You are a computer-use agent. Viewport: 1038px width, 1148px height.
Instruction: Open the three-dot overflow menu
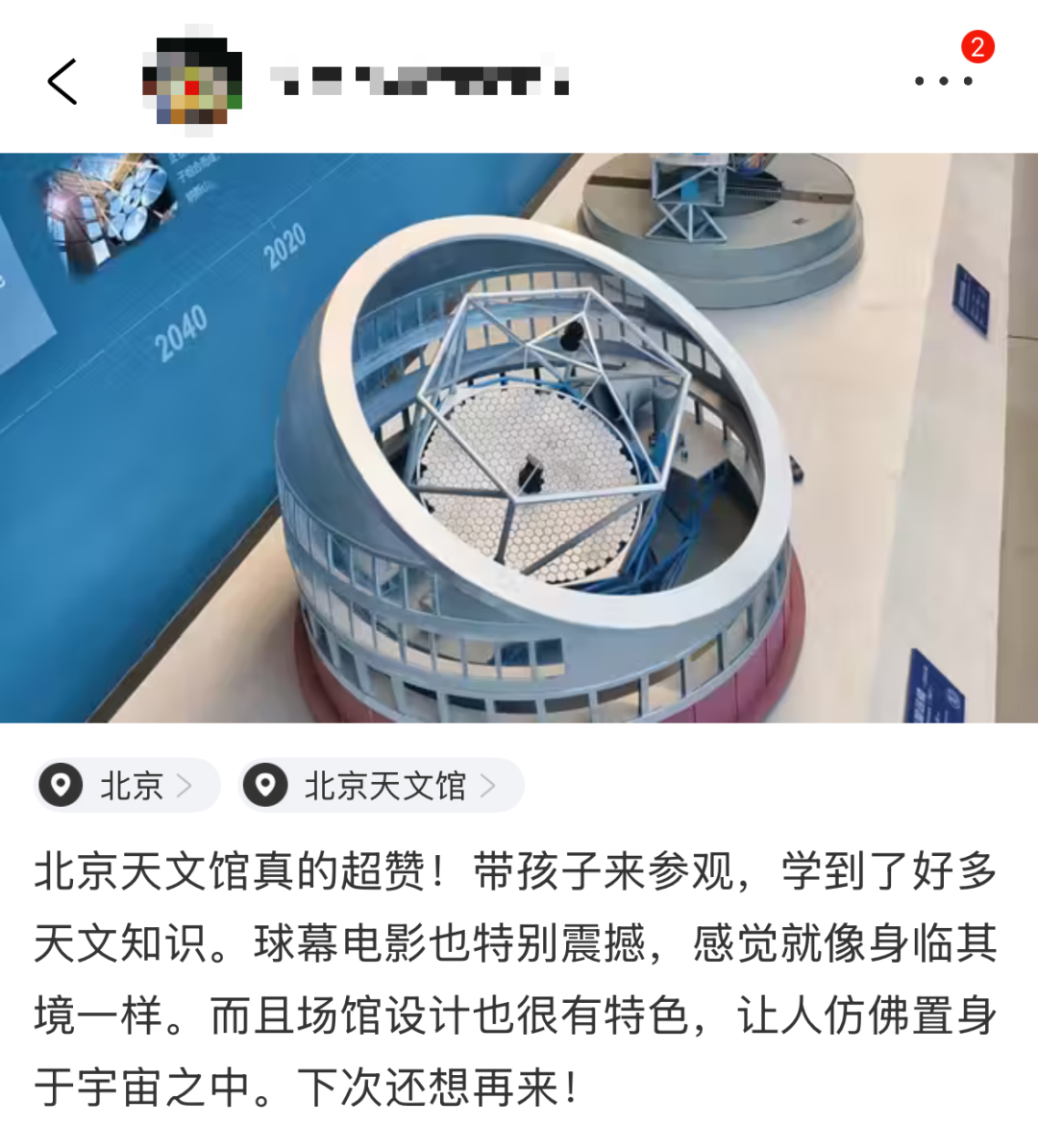943,82
